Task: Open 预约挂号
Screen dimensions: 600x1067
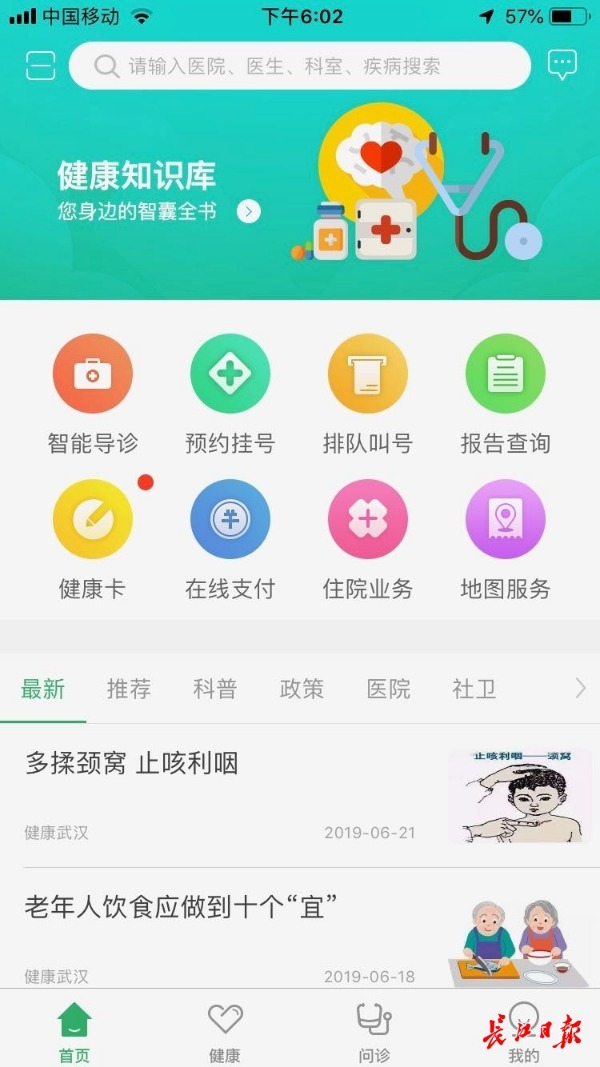Action: pos(230,395)
